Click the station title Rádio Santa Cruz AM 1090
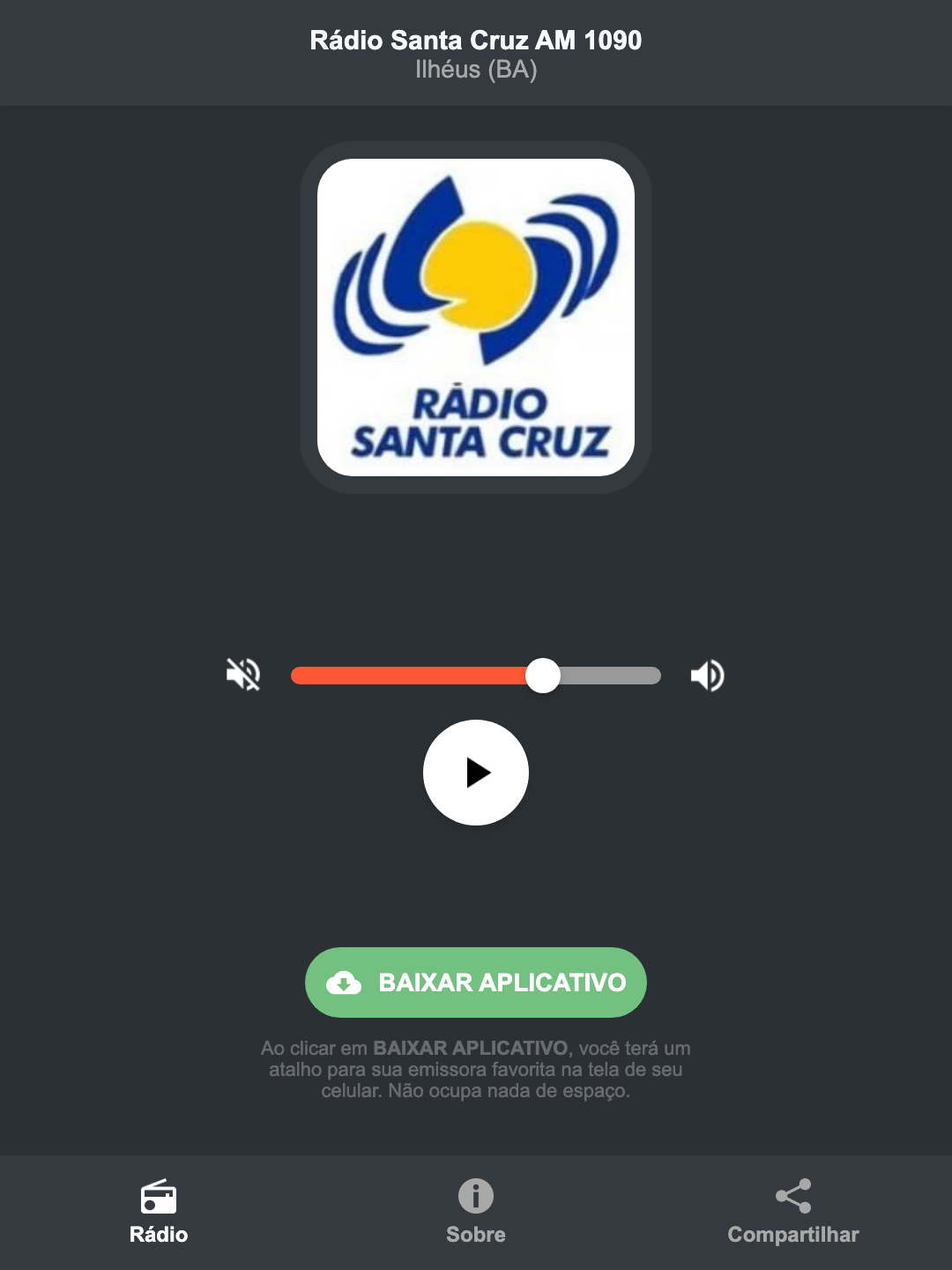This screenshot has width=952, height=1270. coord(475,39)
